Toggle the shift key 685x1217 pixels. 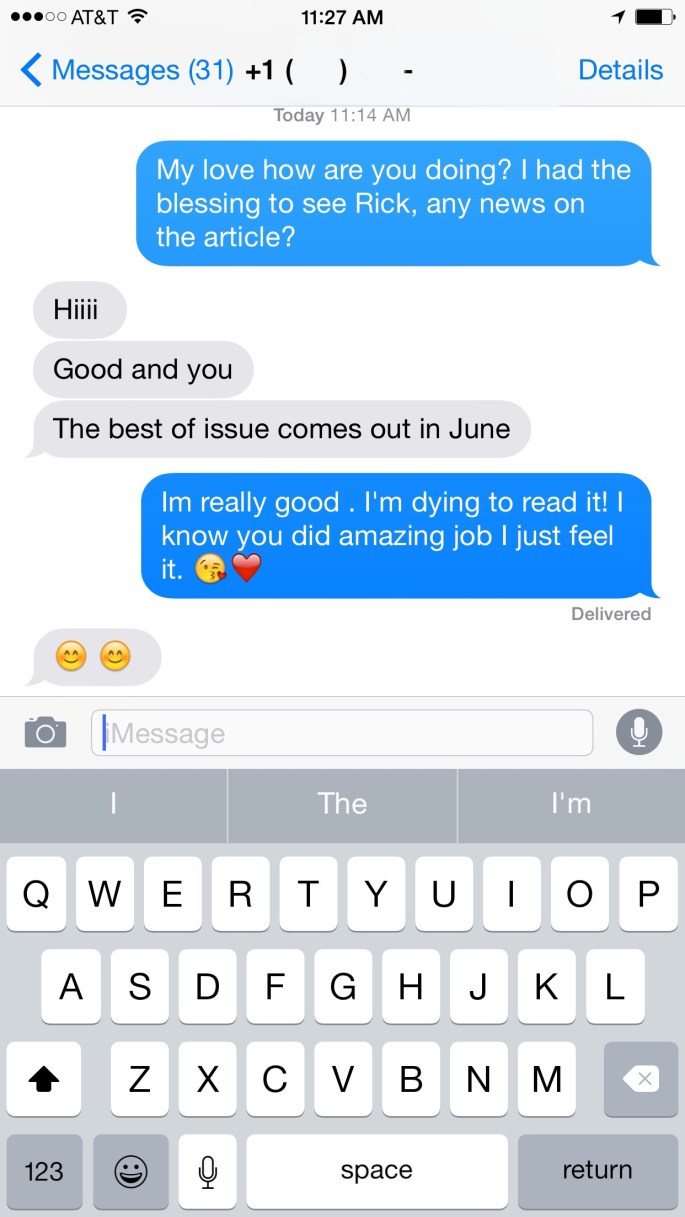tap(44, 1079)
